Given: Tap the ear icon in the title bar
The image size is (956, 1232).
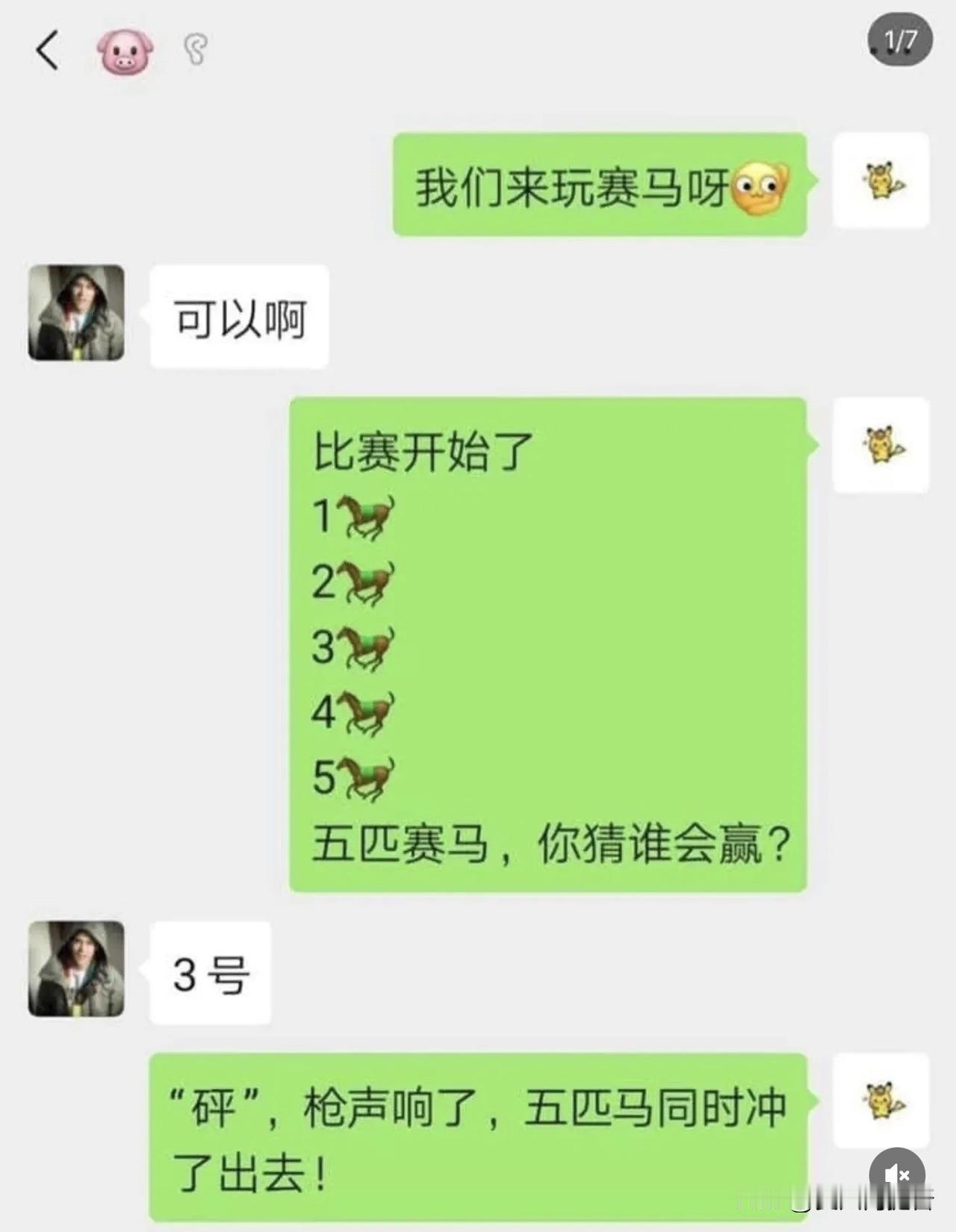Looking at the screenshot, I should pyautogui.click(x=194, y=48).
